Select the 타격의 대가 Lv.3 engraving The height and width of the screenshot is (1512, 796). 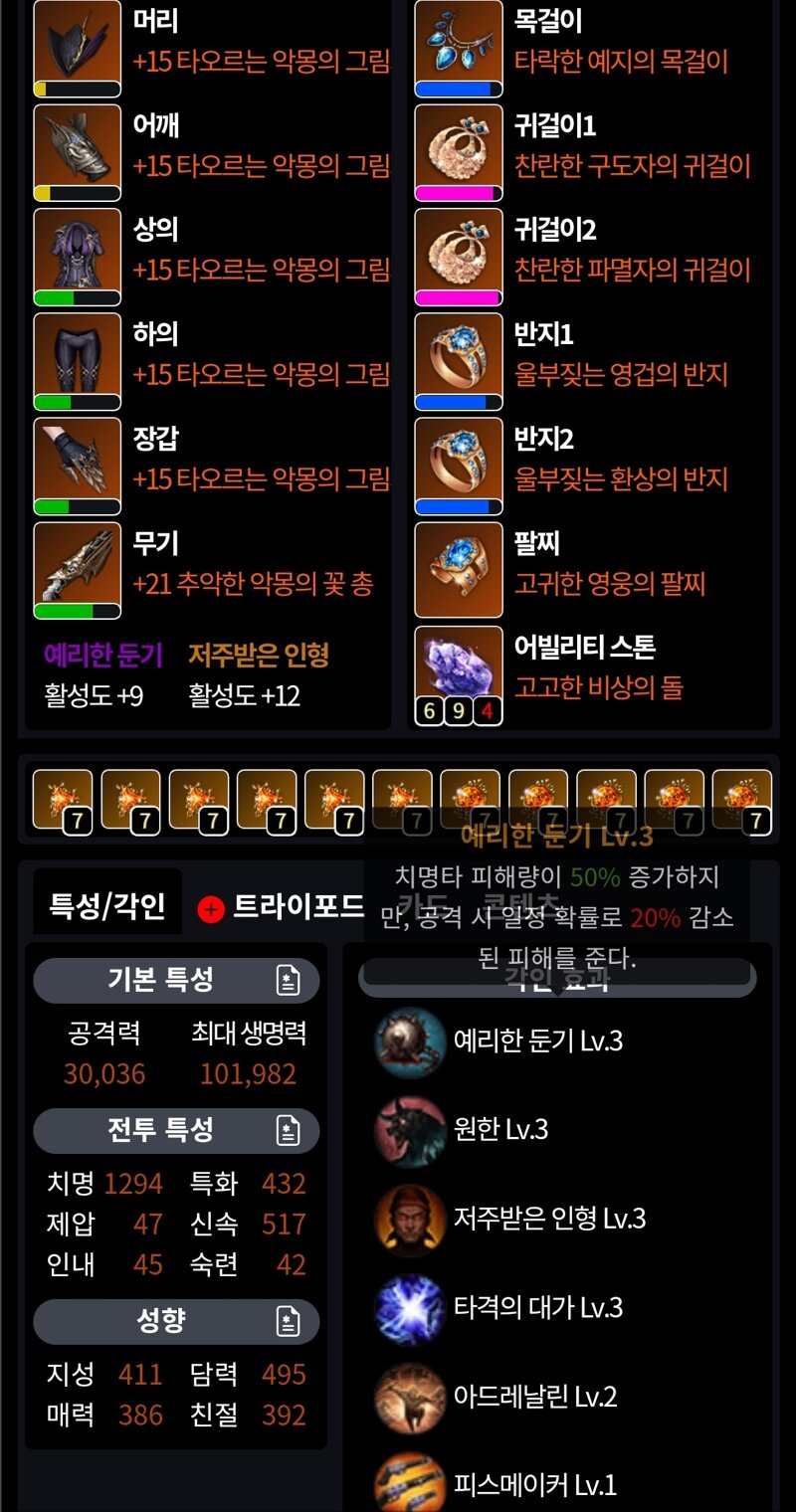(x=537, y=1307)
